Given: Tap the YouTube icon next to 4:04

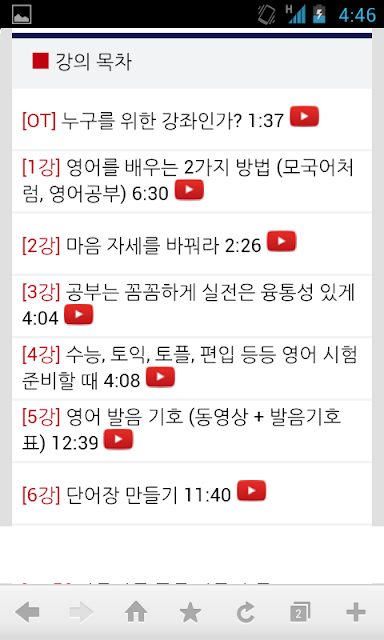Looking at the screenshot, I should (78, 315).
